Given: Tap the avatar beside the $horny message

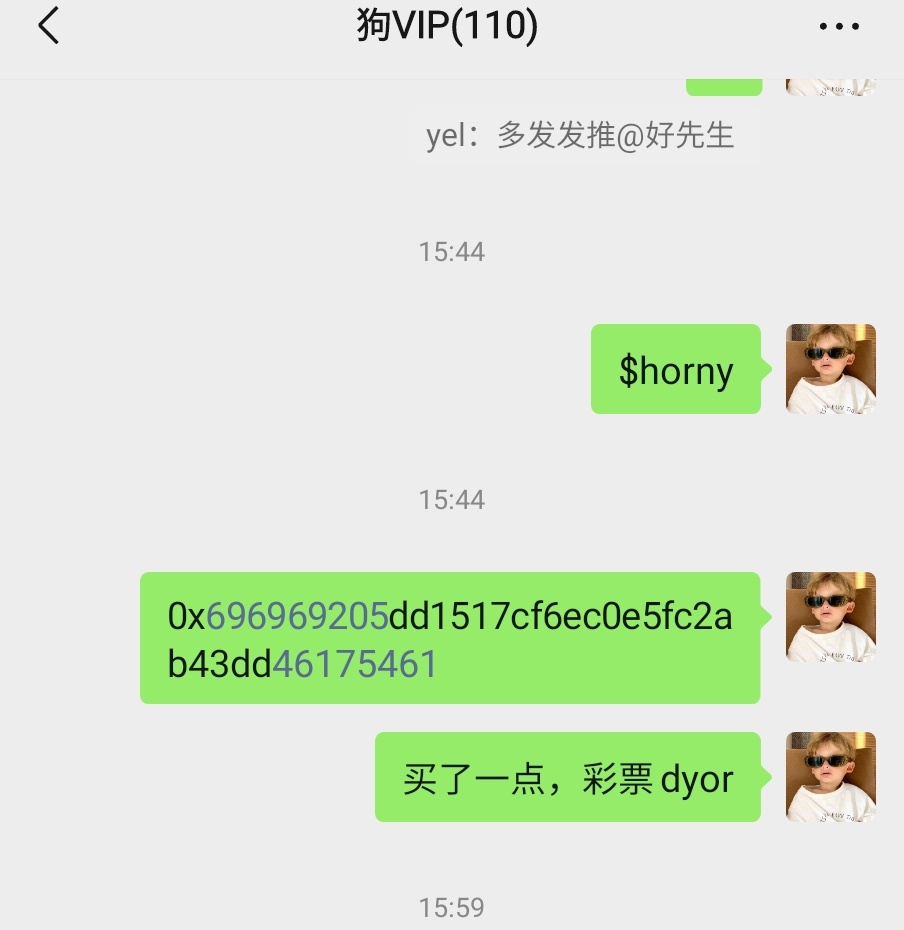Looking at the screenshot, I should point(830,369).
